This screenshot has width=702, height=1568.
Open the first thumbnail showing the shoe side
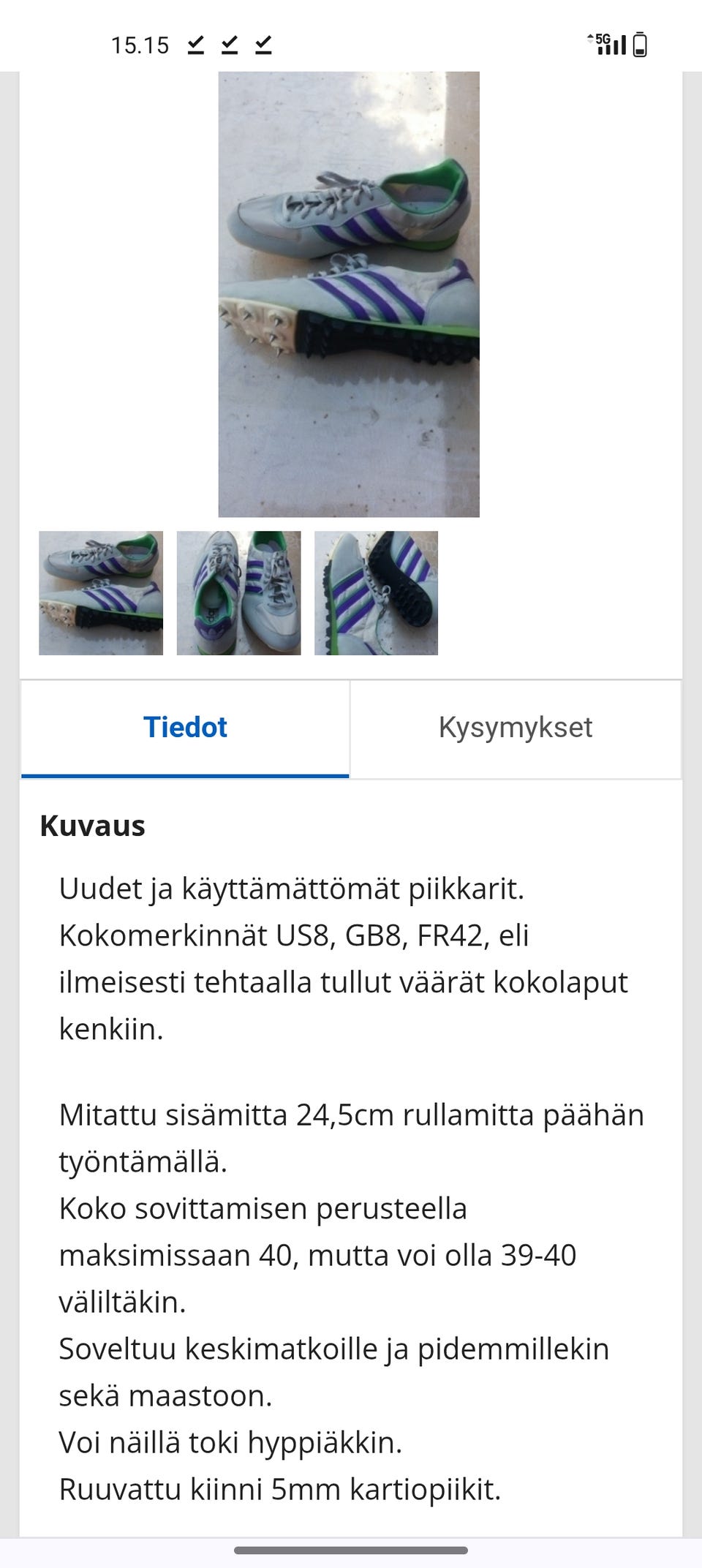(99, 594)
